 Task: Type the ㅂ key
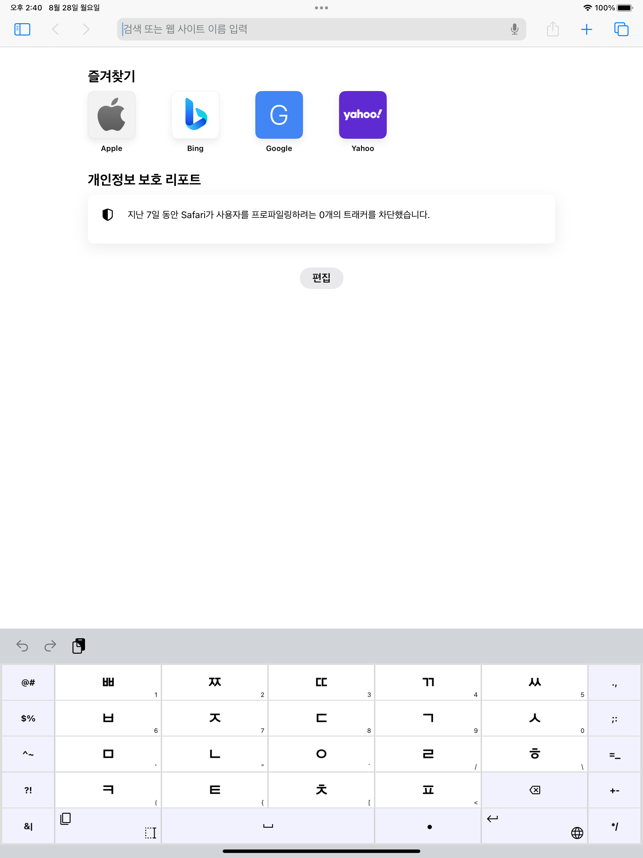pos(108,718)
